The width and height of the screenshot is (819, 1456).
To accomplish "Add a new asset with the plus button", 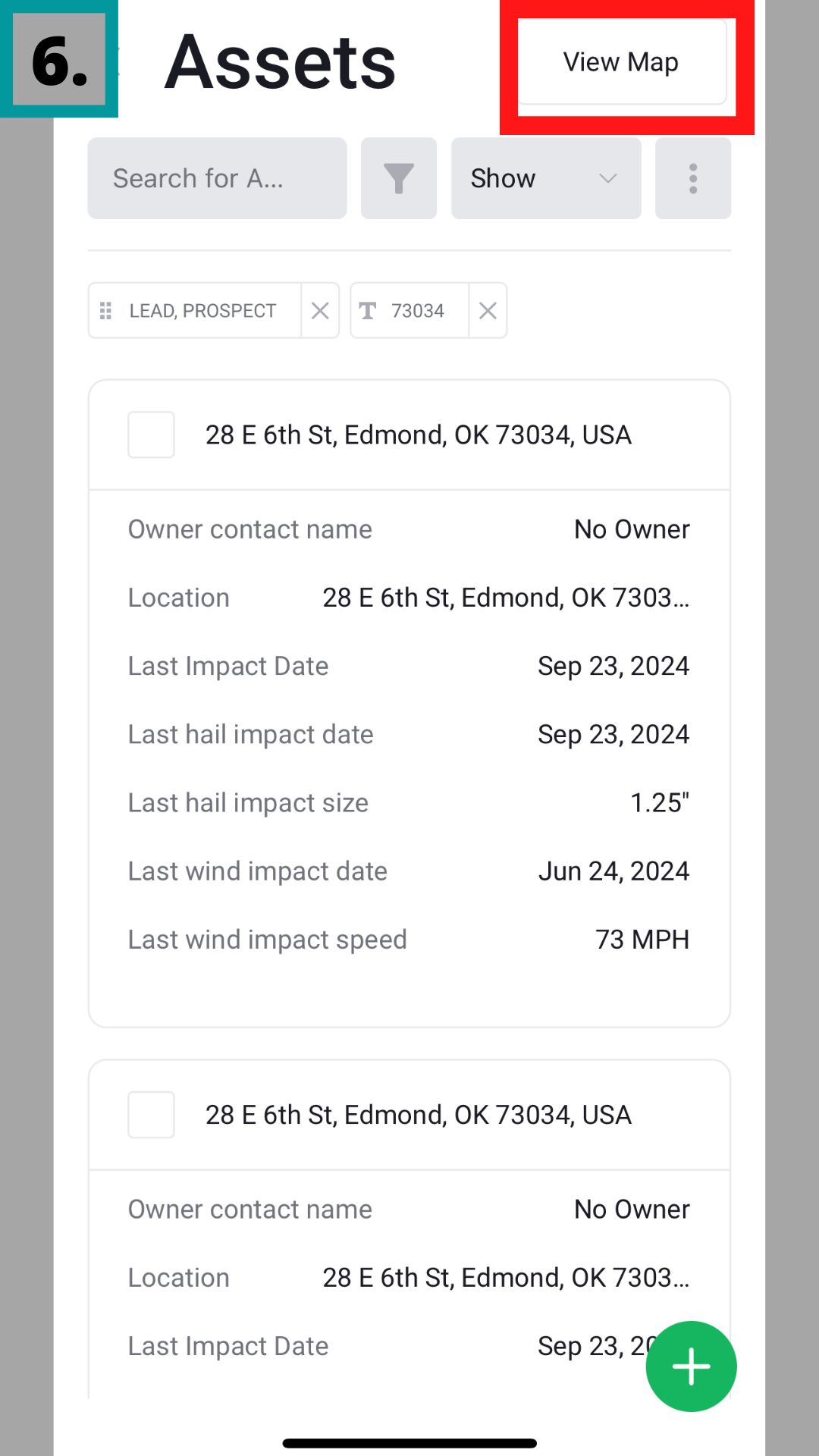I will 691,1367.
